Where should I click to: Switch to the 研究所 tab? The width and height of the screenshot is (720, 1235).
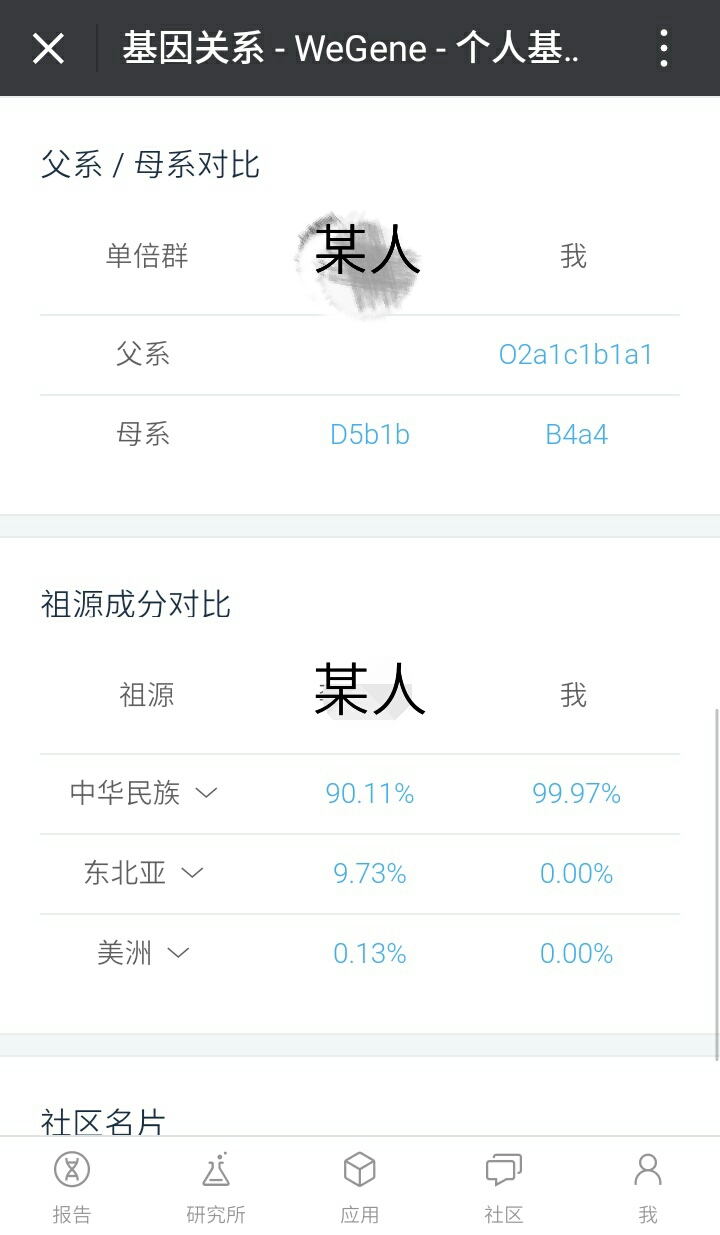tap(216, 1186)
